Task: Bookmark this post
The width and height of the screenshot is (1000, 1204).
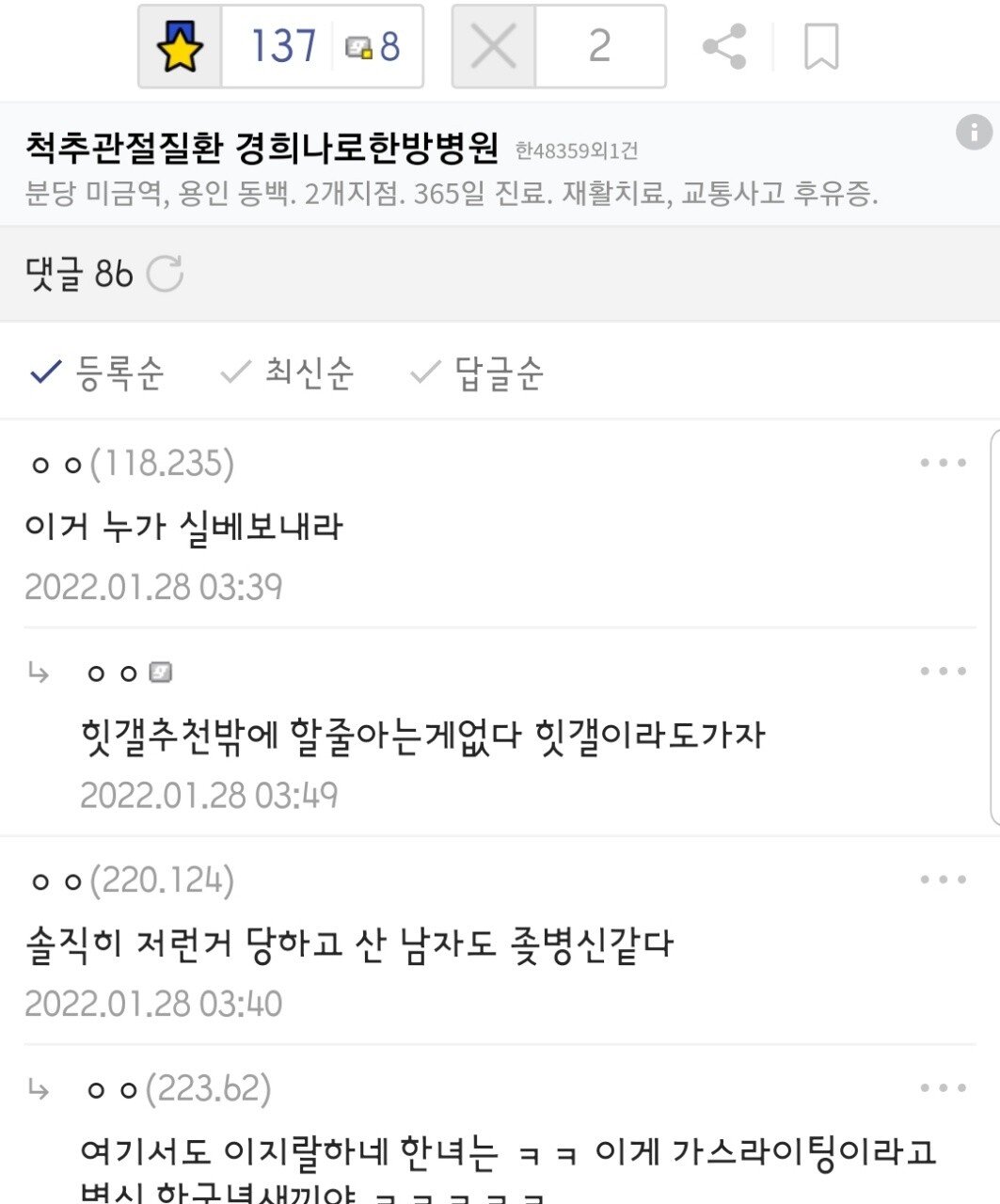Action: point(821,47)
